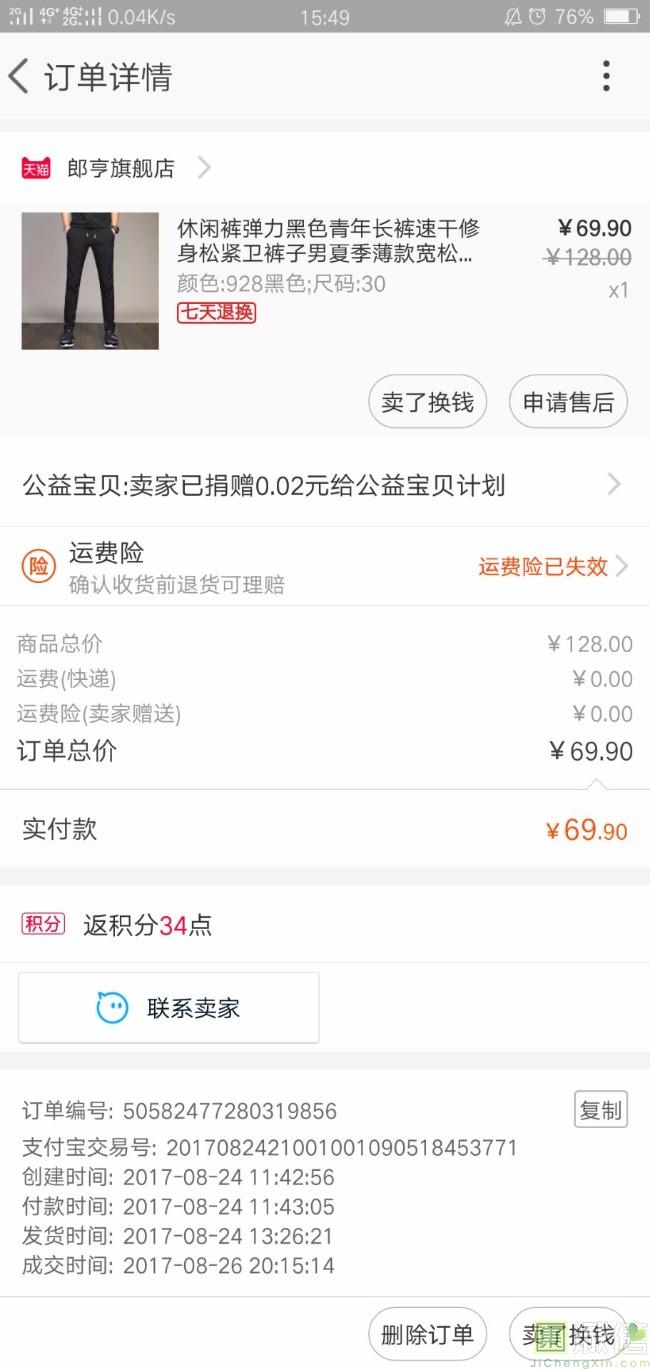The height and width of the screenshot is (1369, 650).
Task: Copy the order number with 复制
Action: pyautogui.click(x=600, y=1110)
